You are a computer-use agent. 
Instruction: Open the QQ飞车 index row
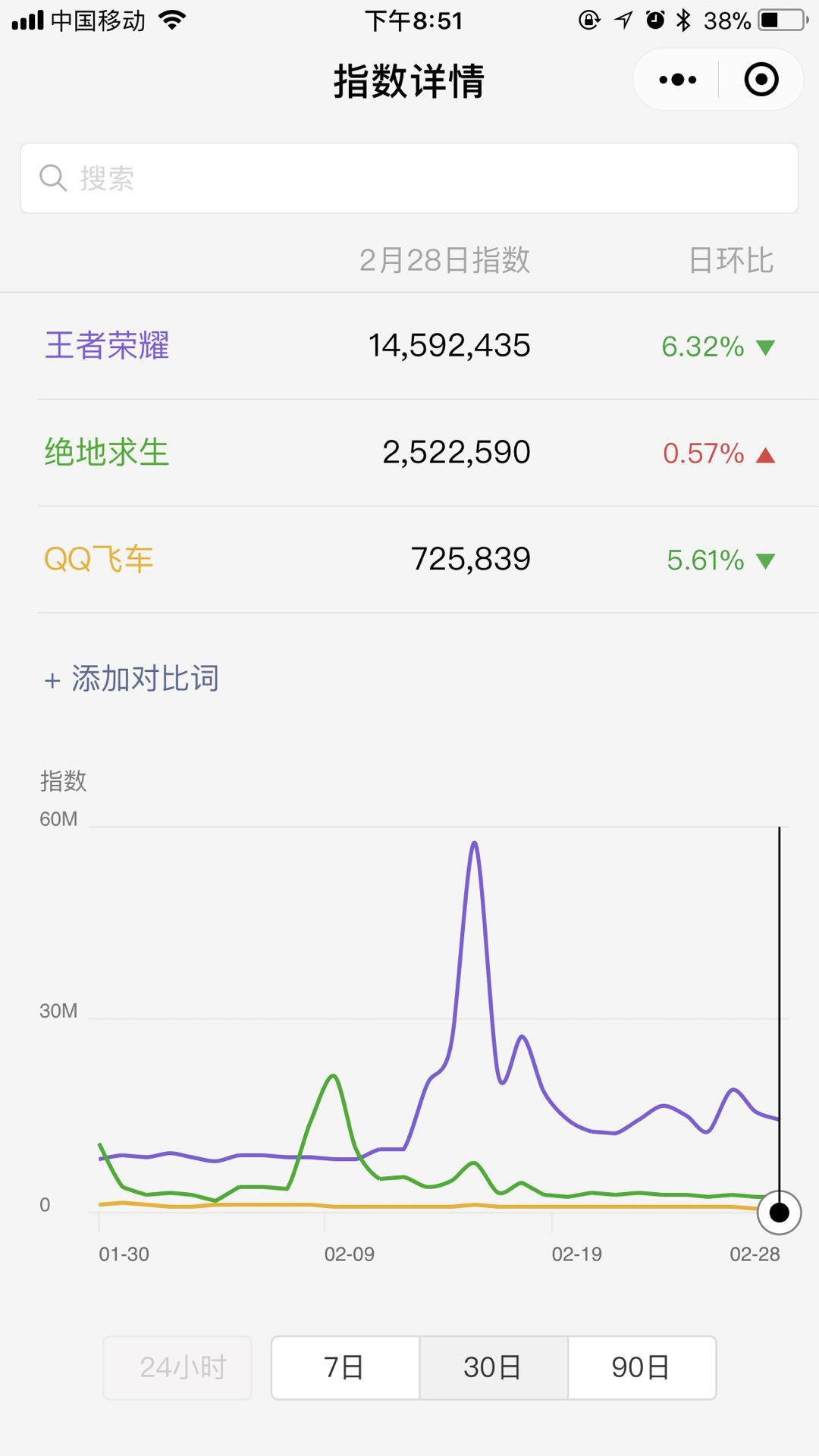pos(409,560)
